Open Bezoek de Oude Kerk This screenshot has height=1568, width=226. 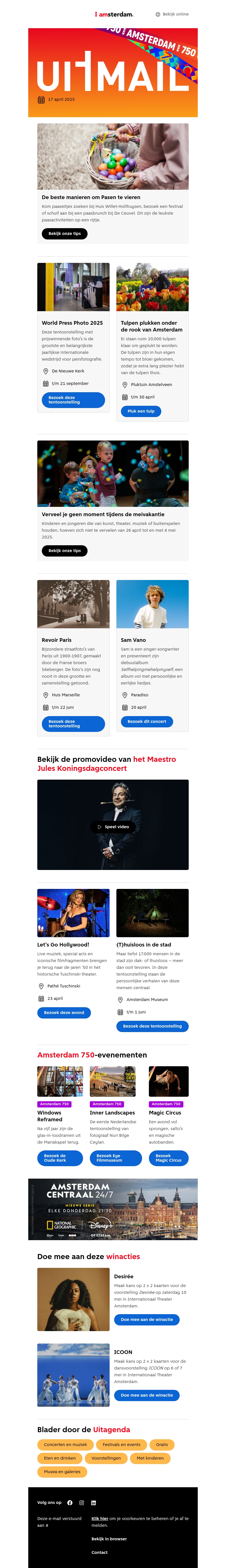[60, 1158]
